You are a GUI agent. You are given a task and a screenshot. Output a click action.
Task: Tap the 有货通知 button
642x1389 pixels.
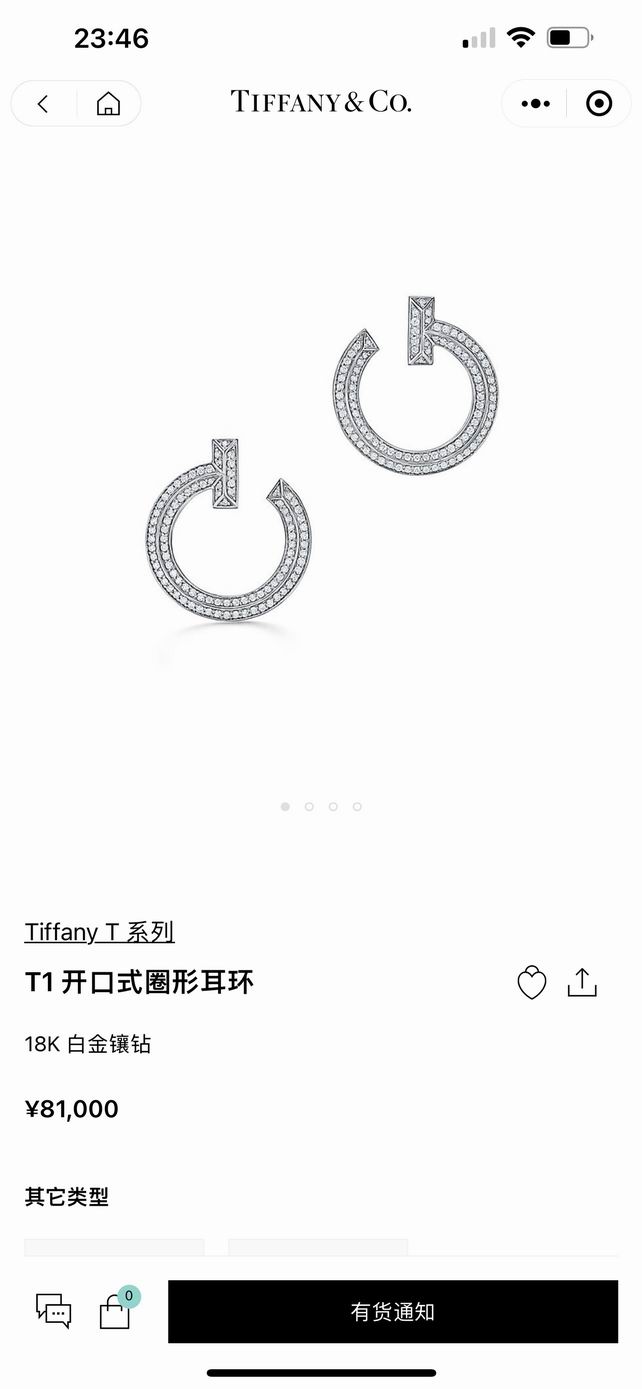pos(392,1312)
